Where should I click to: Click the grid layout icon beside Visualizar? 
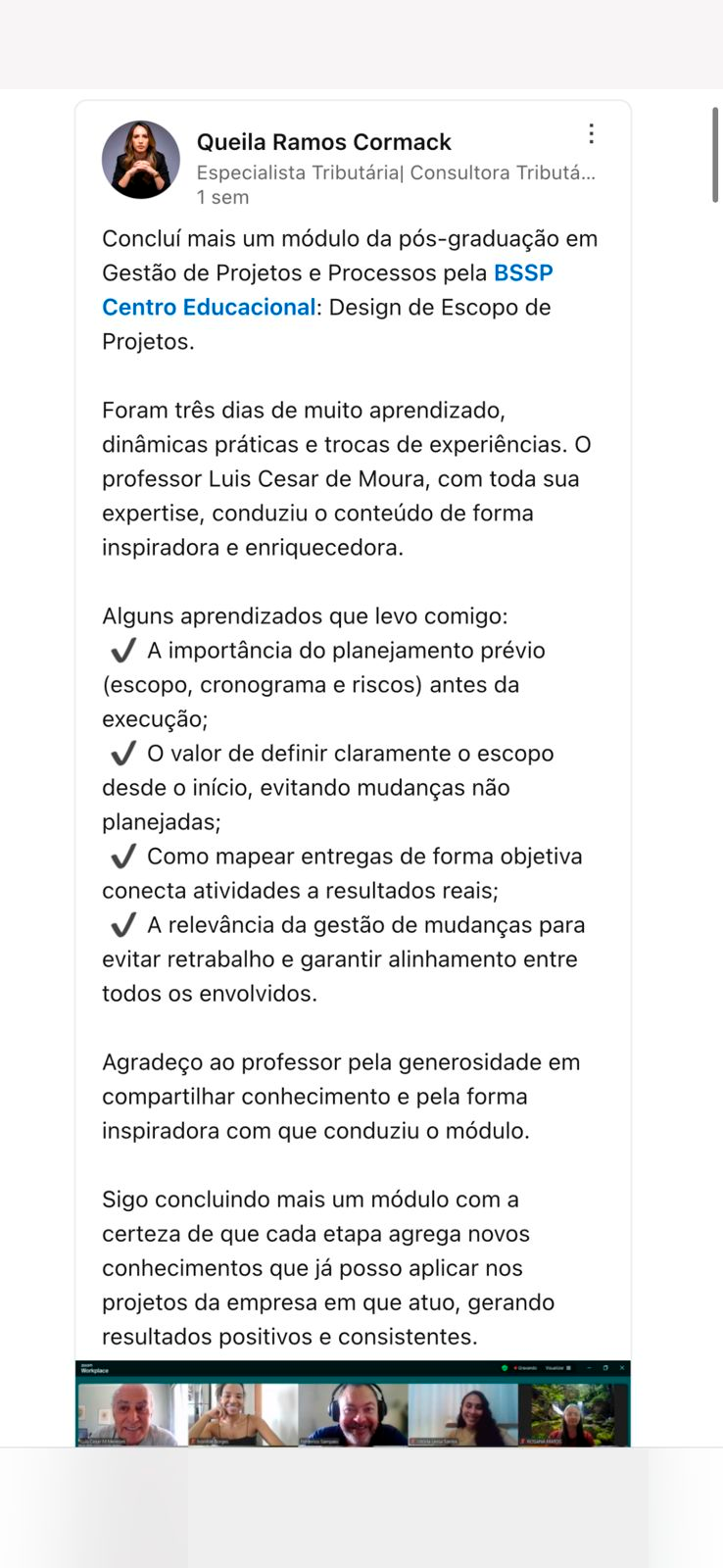pos(568,1368)
